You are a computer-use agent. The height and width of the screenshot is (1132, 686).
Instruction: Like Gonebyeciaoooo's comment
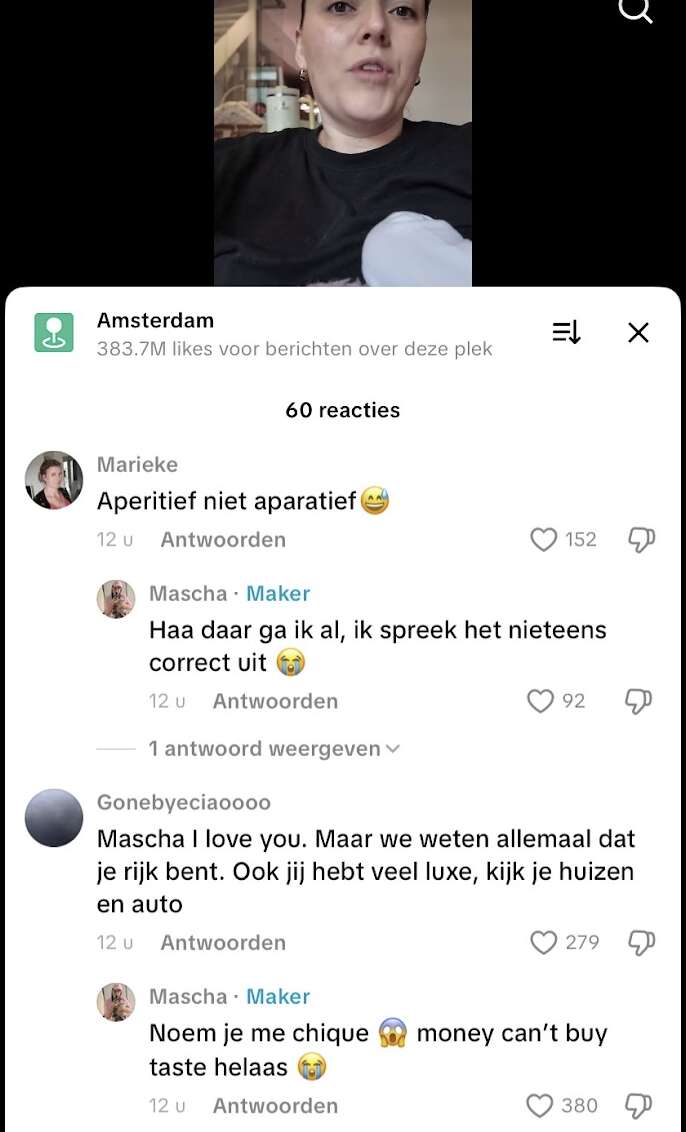coord(543,942)
